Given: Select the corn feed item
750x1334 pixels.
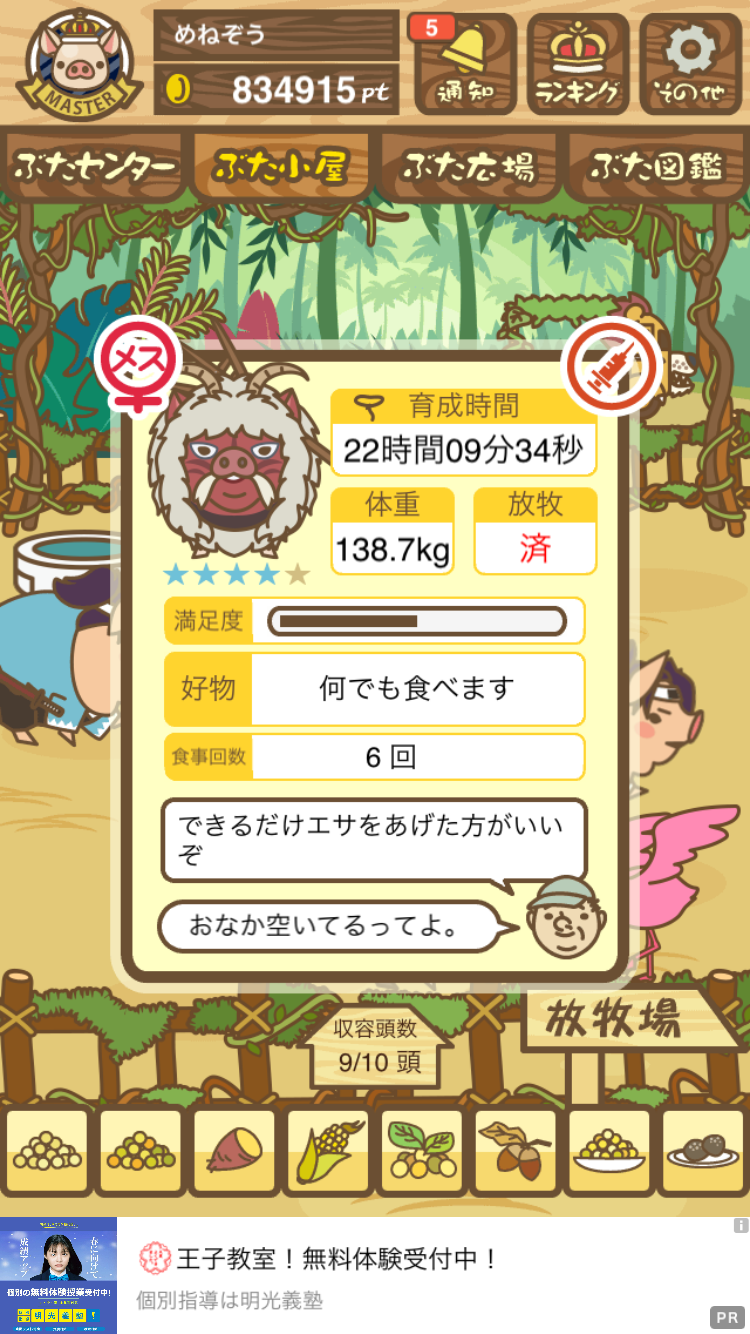Looking at the screenshot, I should coord(327,1152).
